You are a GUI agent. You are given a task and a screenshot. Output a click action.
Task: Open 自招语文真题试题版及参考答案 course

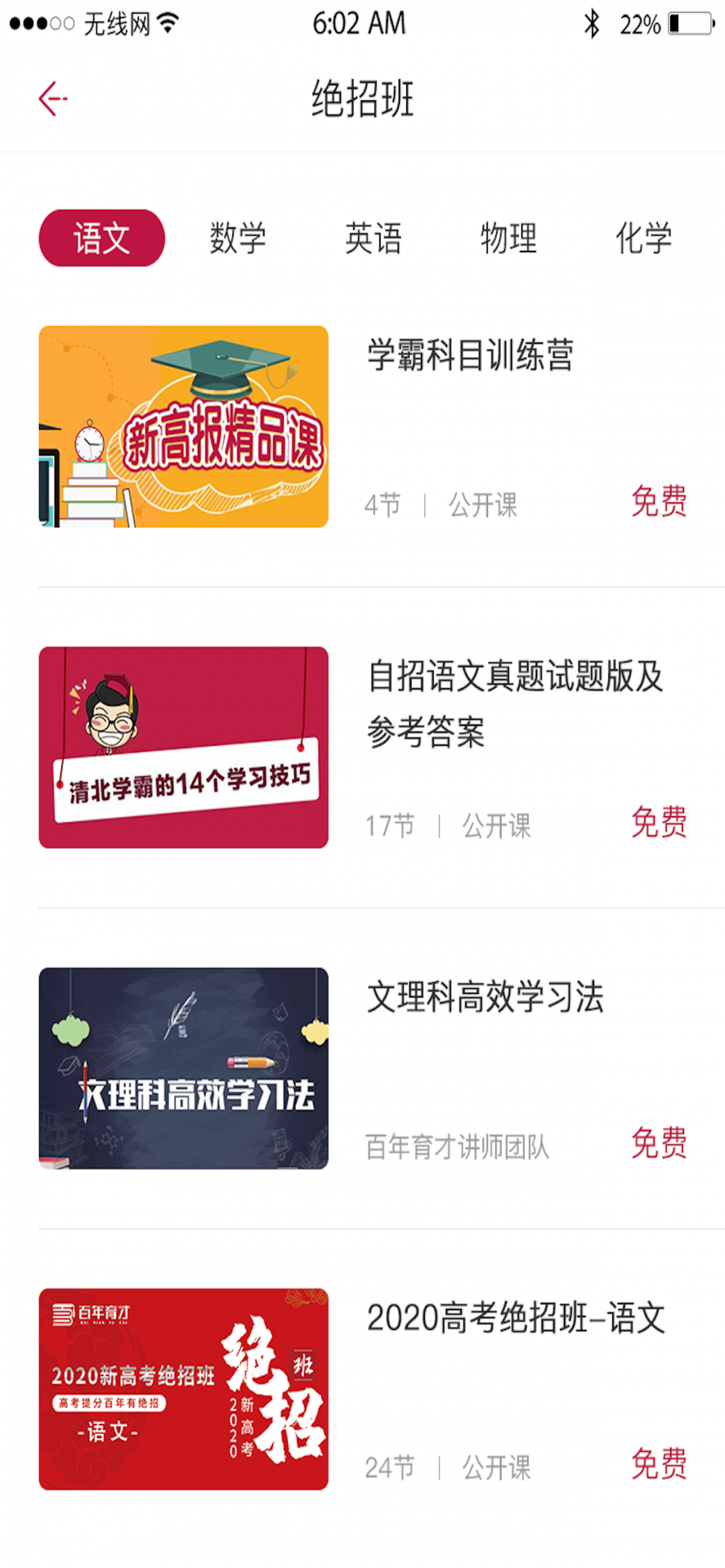(x=515, y=702)
